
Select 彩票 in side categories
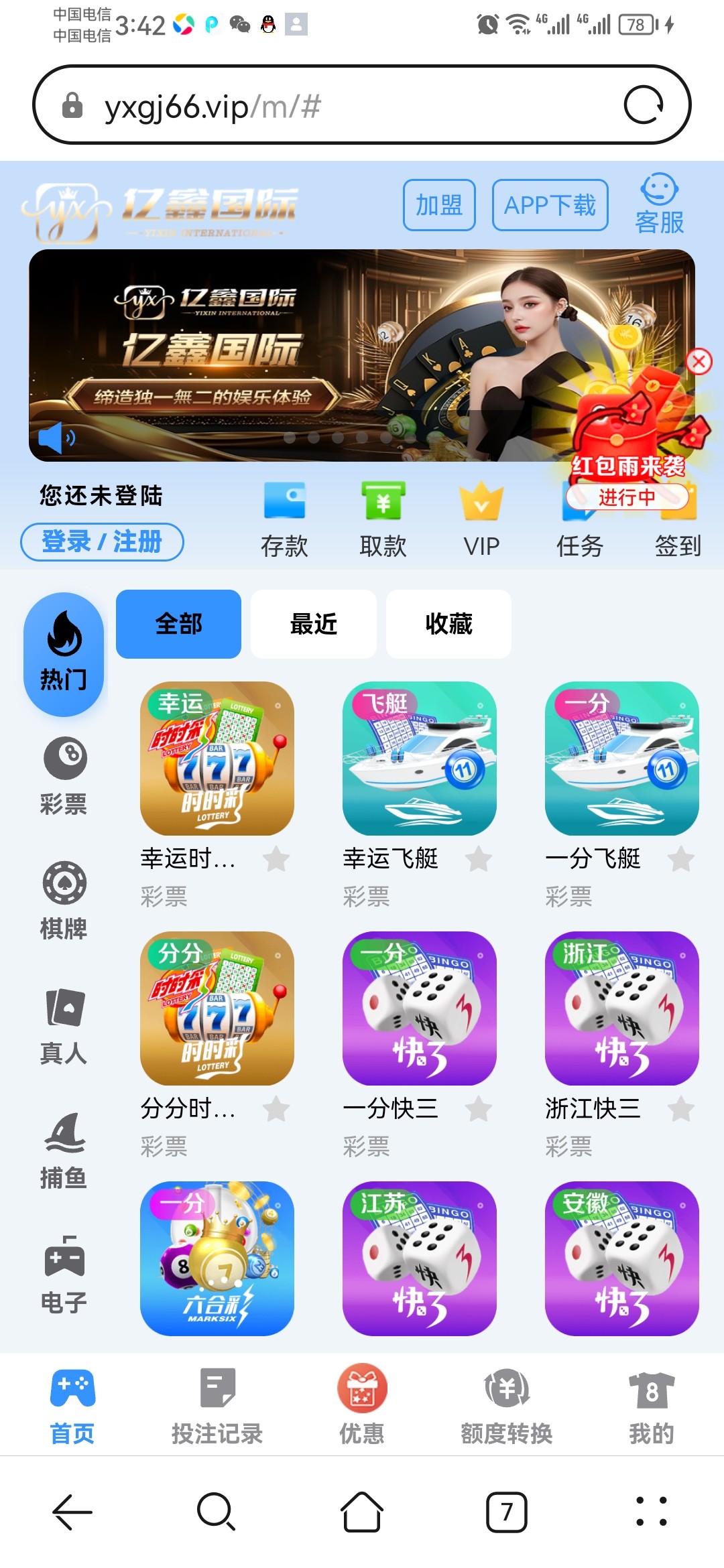[64, 775]
